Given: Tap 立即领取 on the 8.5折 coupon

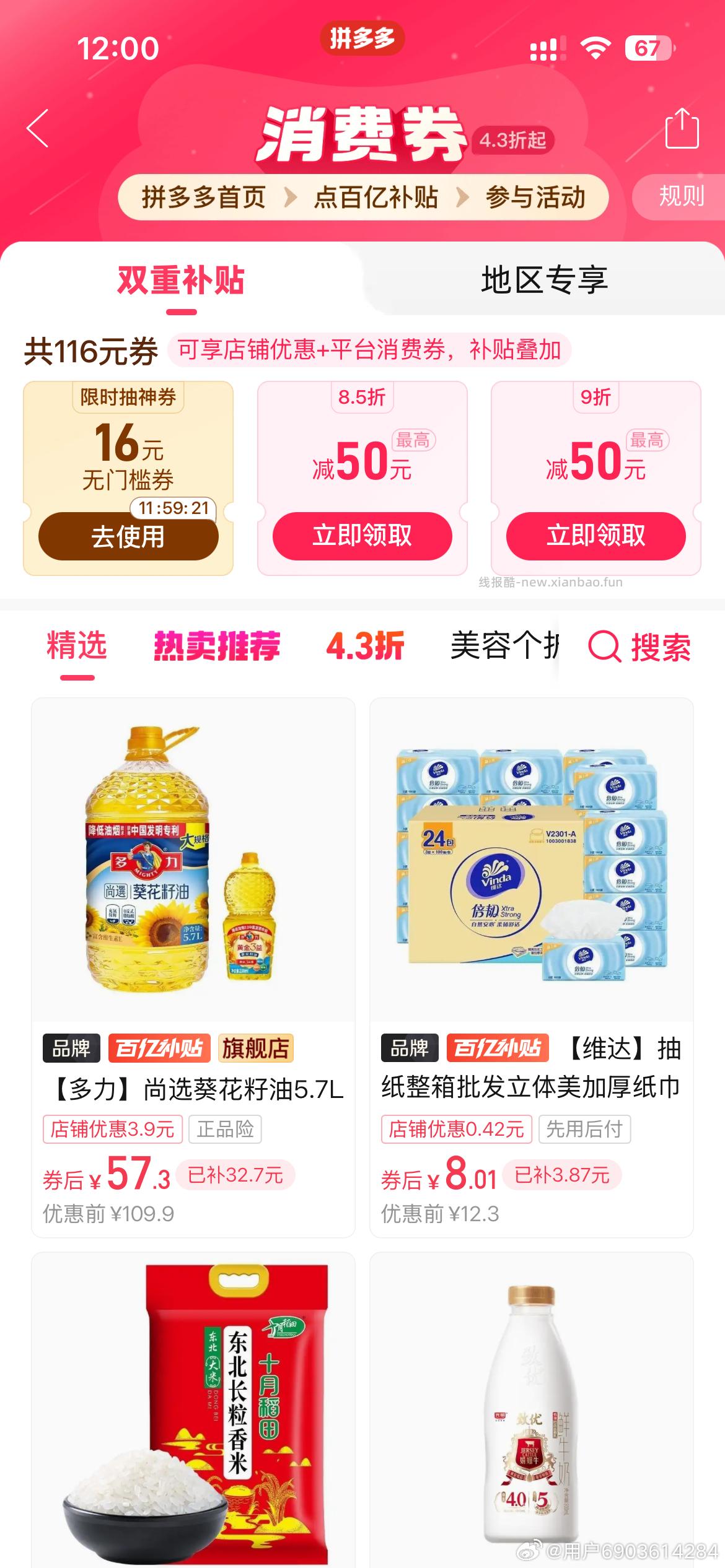Looking at the screenshot, I should 361,536.
